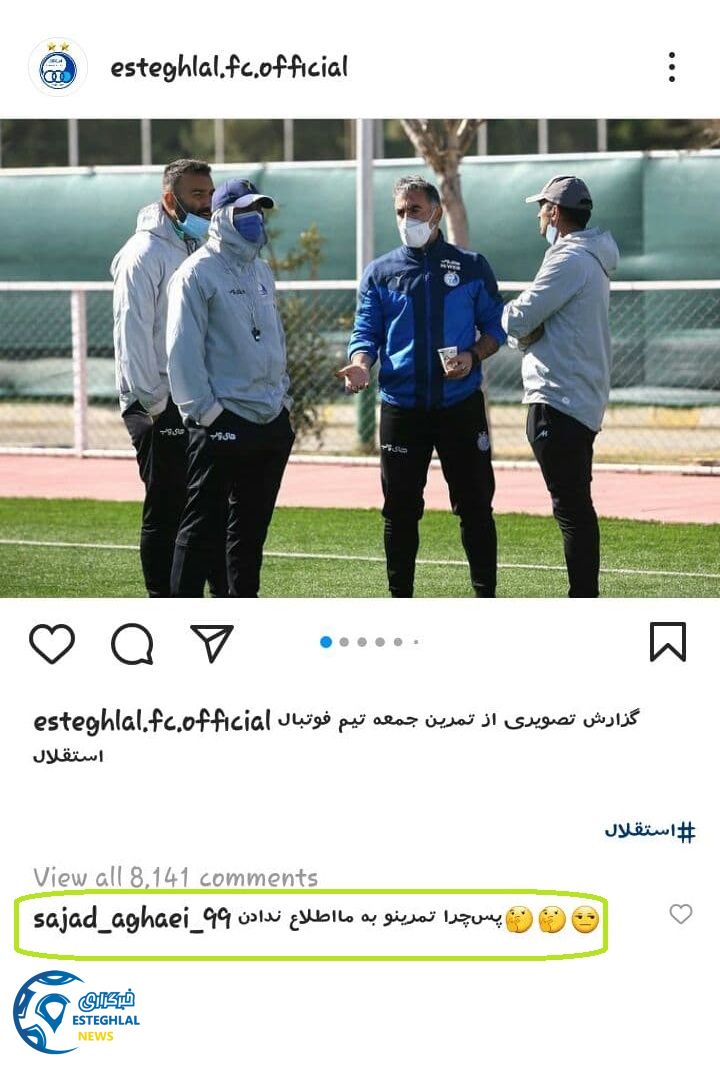Visit sajad_aghaei_99's profile from the comment

click(x=132, y=919)
